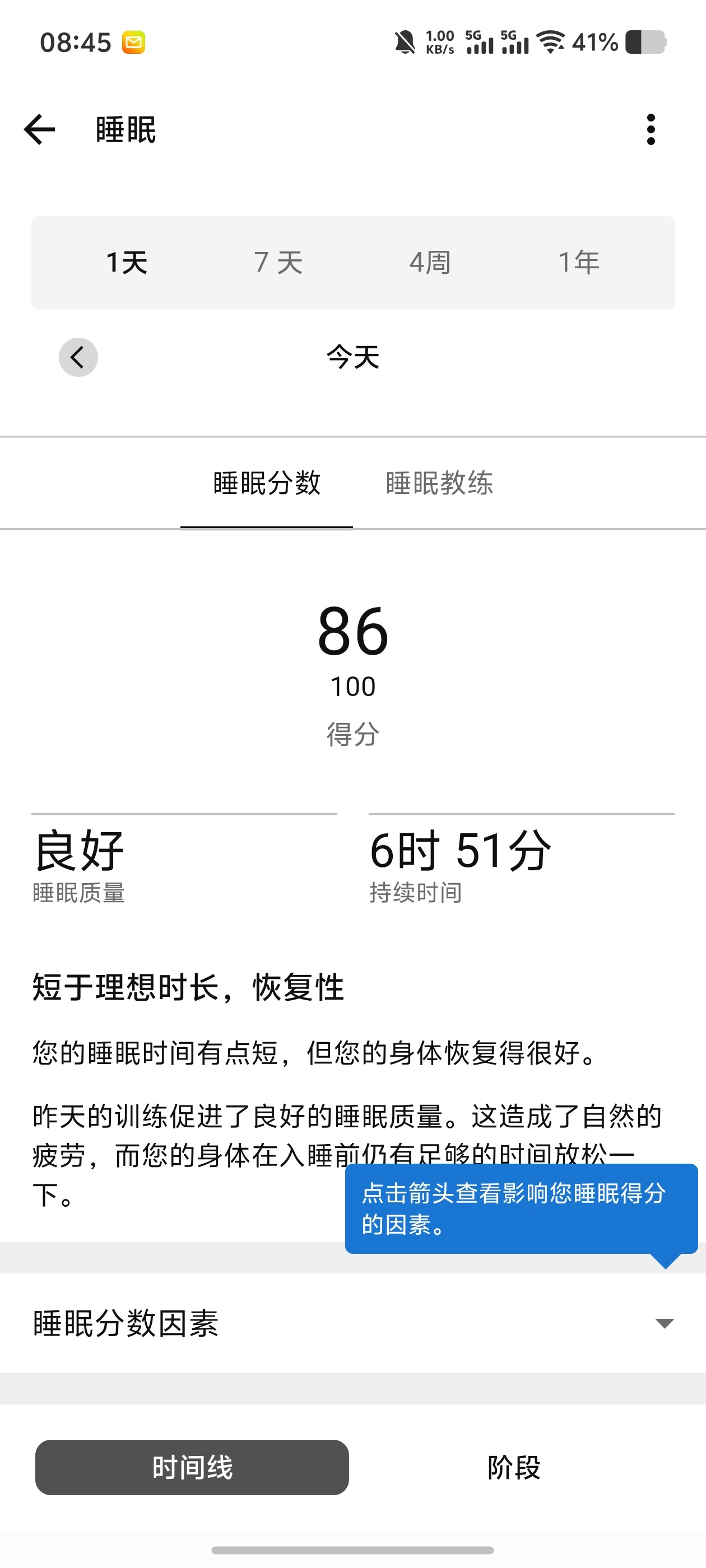Image resolution: width=706 pixels, height=1568 pixels.
Task: Open the 睡眠分数 tab
Action: pos(267,483)
